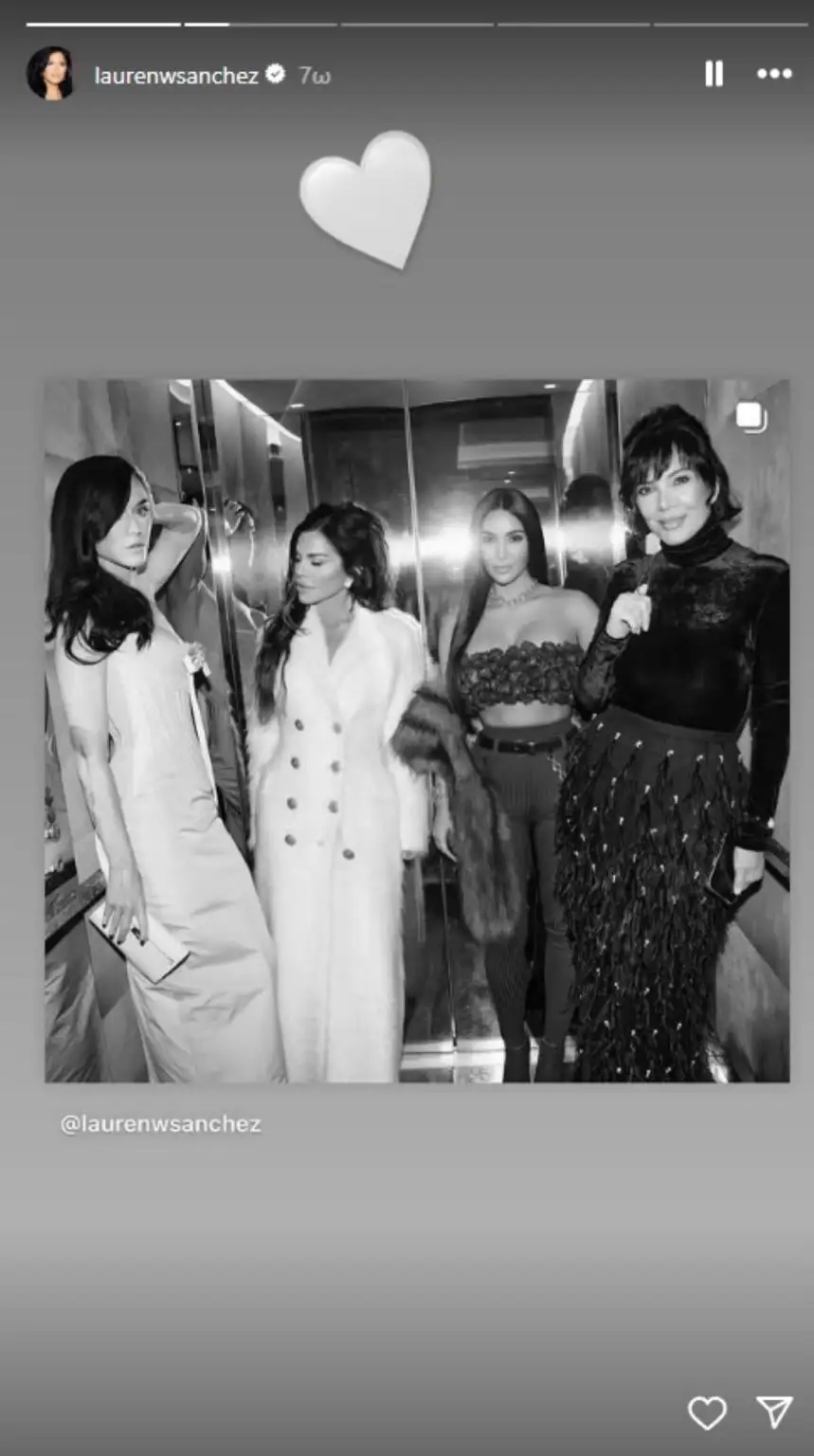Share the story via paper plane icon
Viewport: 814px width, 1456px height.
pos(774,1412)
